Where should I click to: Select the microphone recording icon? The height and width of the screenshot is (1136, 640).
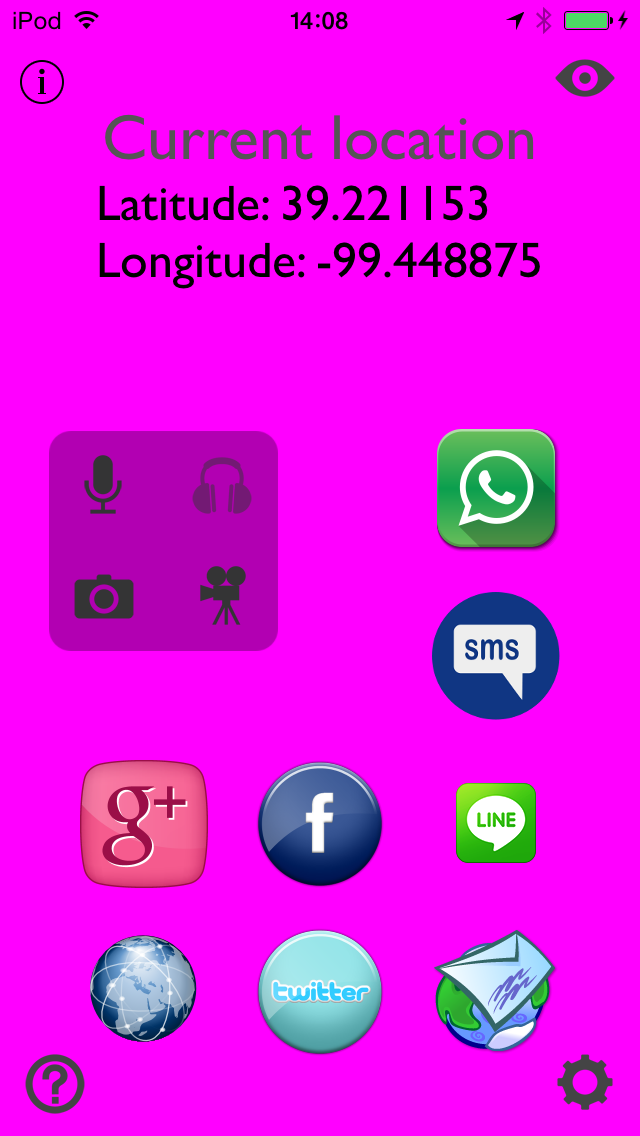pos(103,485)
